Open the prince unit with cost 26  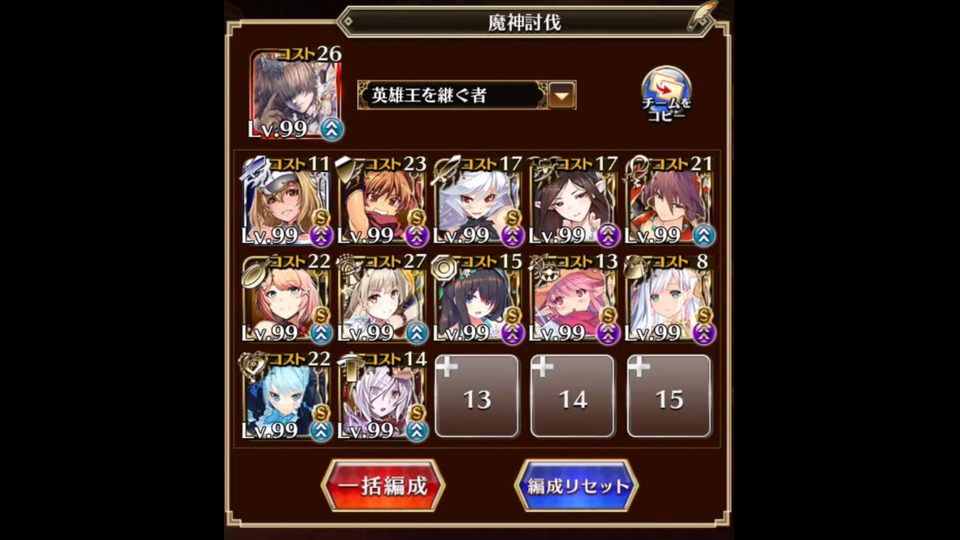[296, 96]
